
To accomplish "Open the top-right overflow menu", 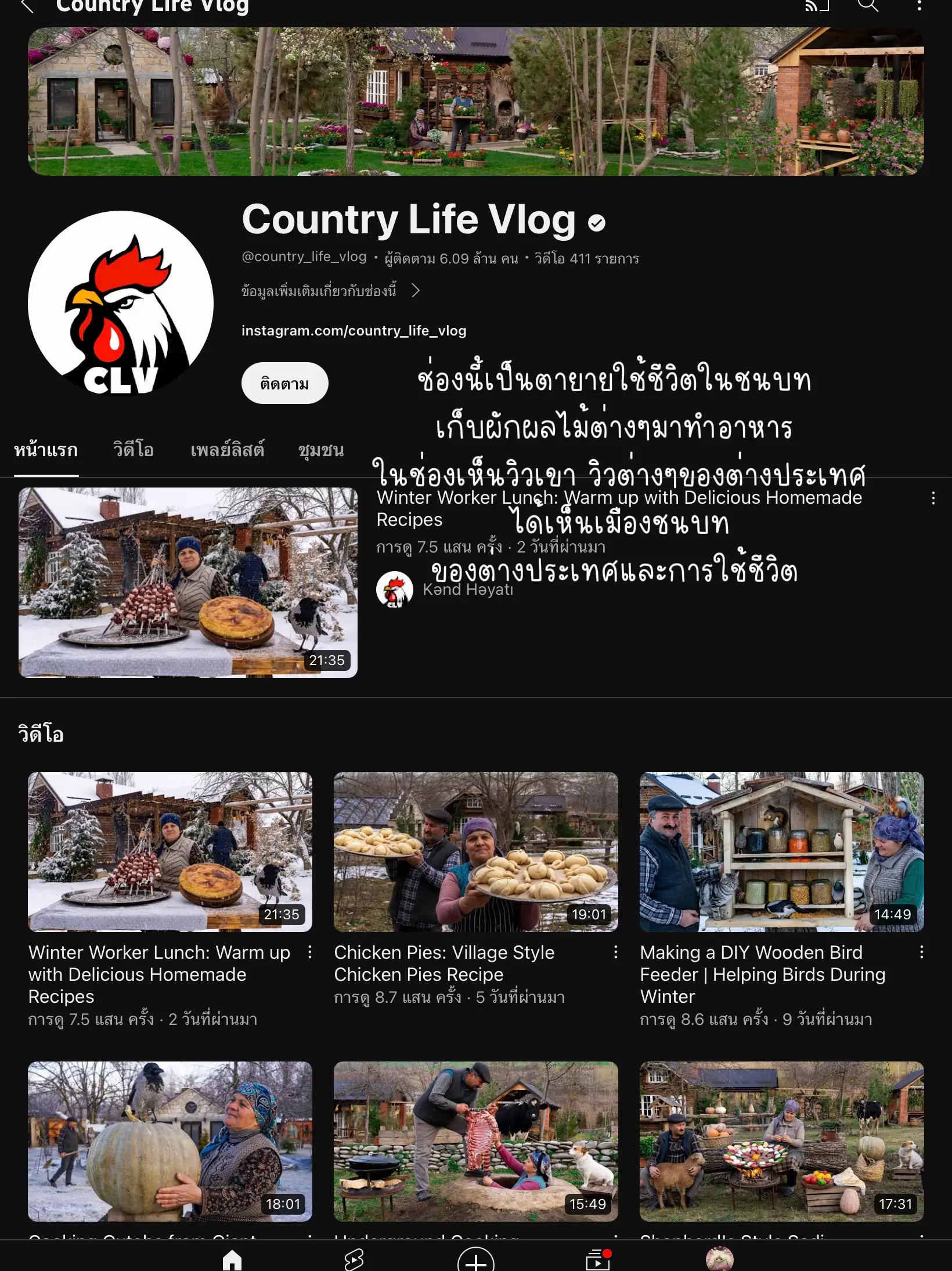I will (x=919, y=6).
